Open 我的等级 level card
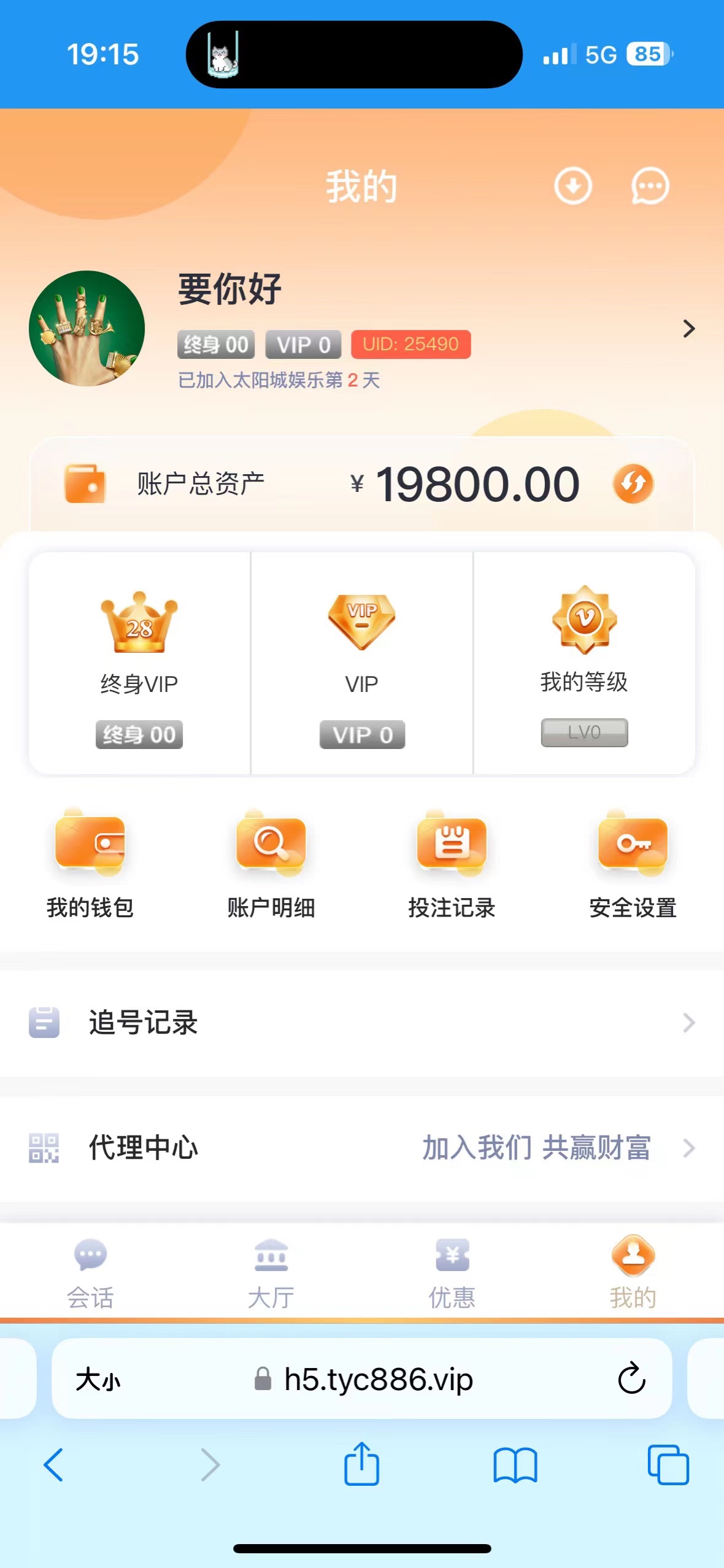This screenshot has height=1568, width=724. (584, 664)
